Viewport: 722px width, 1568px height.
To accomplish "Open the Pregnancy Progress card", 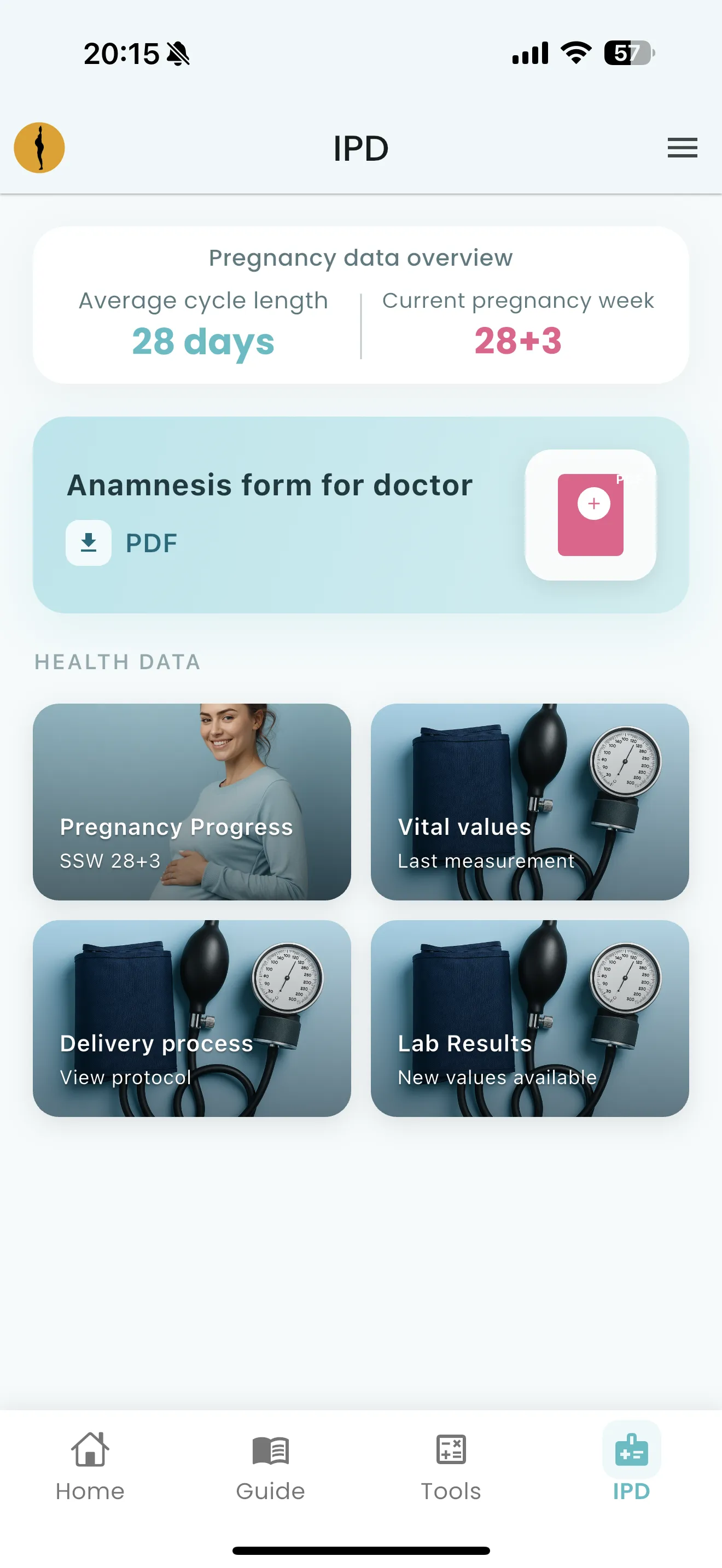I will [x=192, y=801].
